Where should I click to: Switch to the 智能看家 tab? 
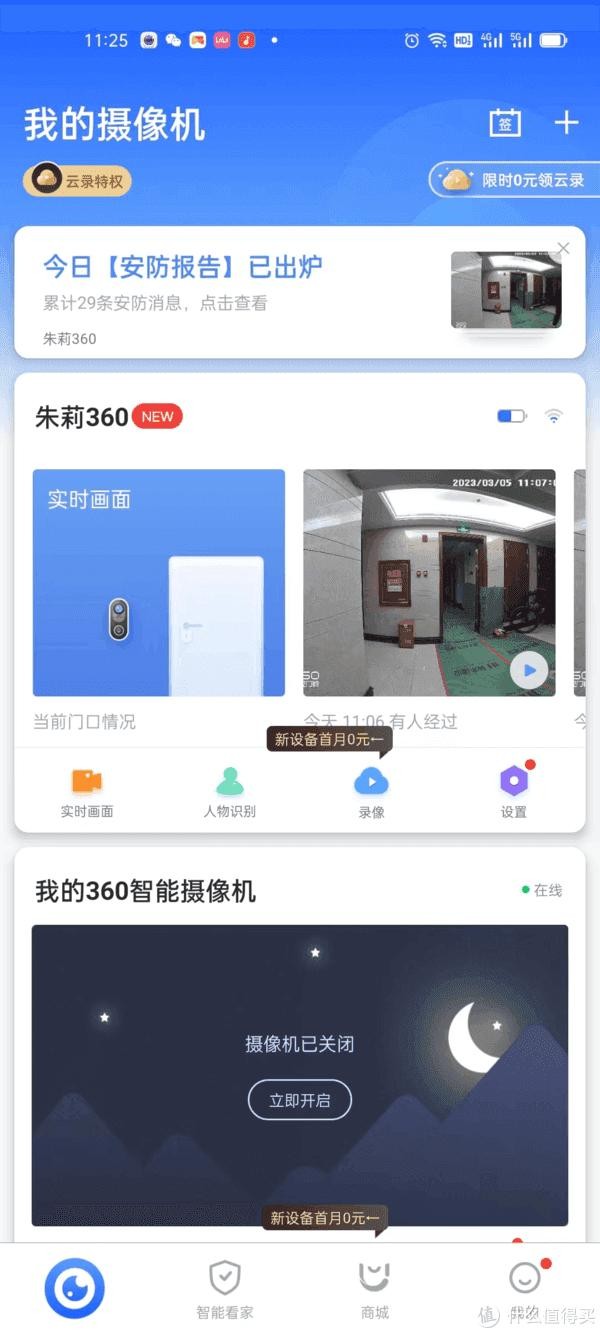[x=225, y=1289]
